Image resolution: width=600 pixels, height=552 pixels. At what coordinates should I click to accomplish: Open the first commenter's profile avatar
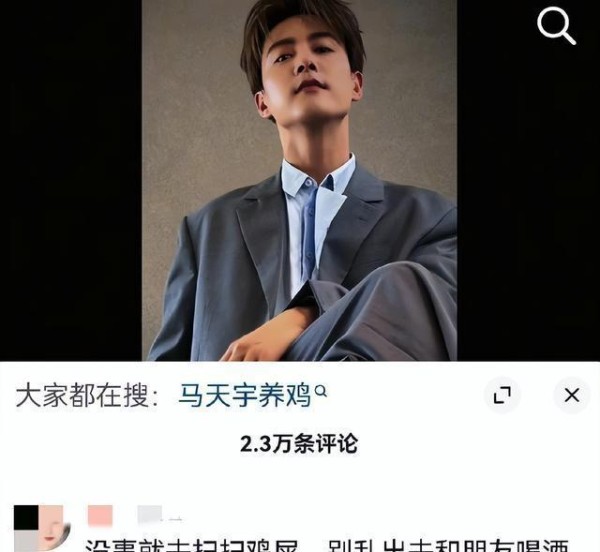[x=38, y=527]
